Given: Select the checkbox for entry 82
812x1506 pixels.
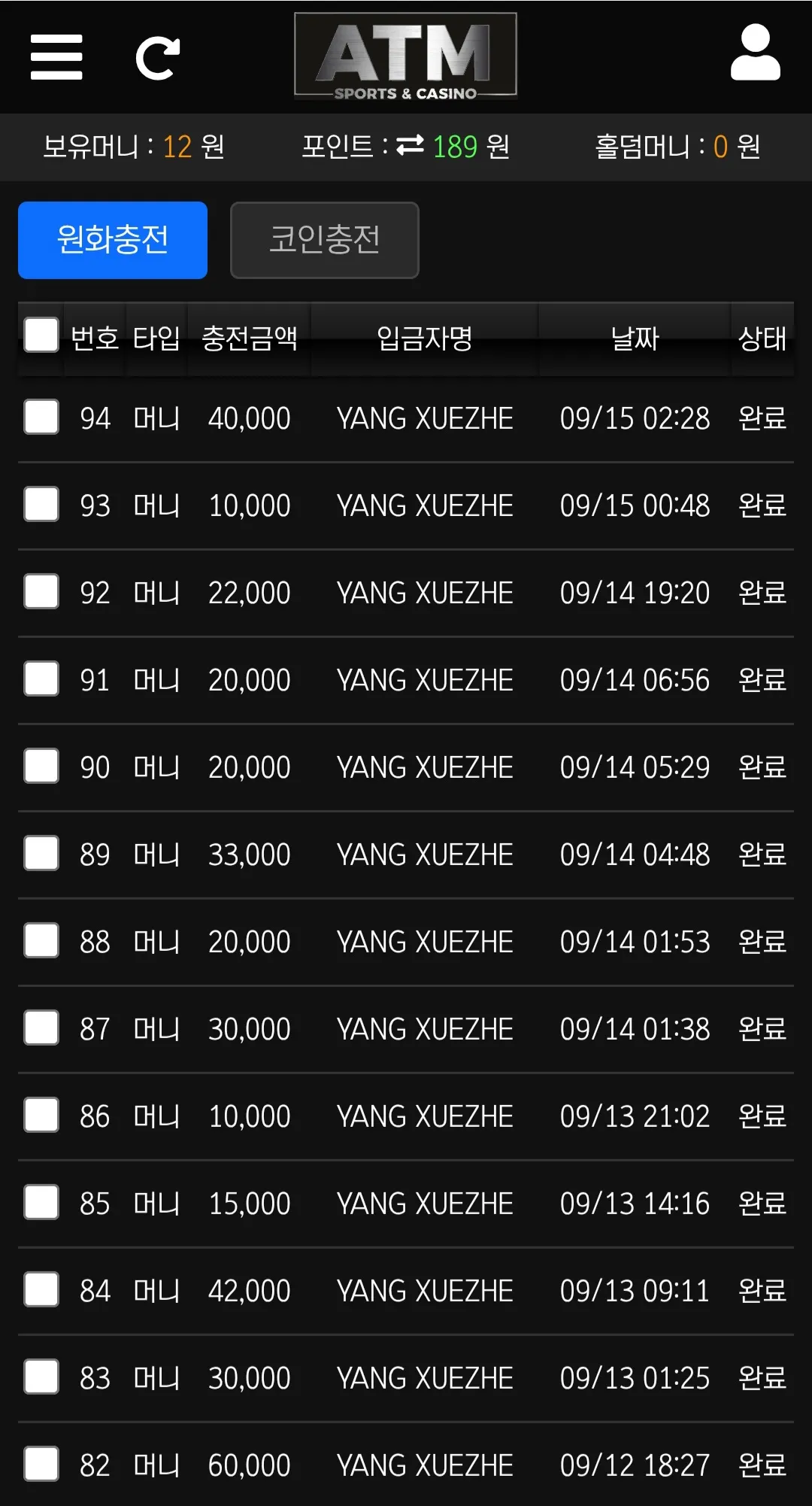Looking at the screenshot, I should click(x=41, y=1464).
